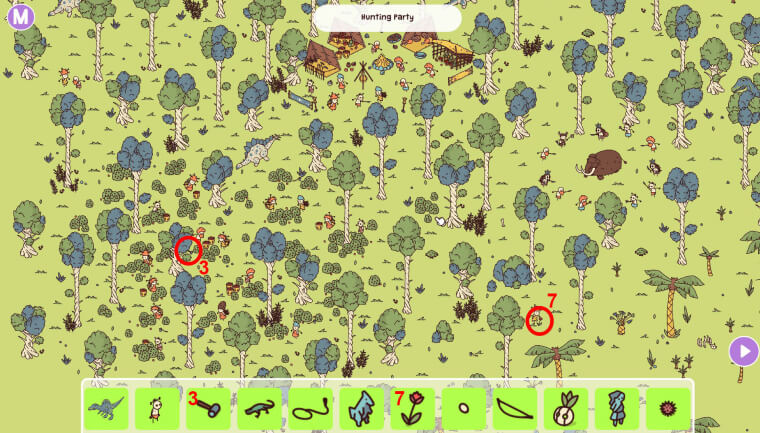Select the onion bulb target tile
This screenshot has height=433, width=760.
(565, 408)
